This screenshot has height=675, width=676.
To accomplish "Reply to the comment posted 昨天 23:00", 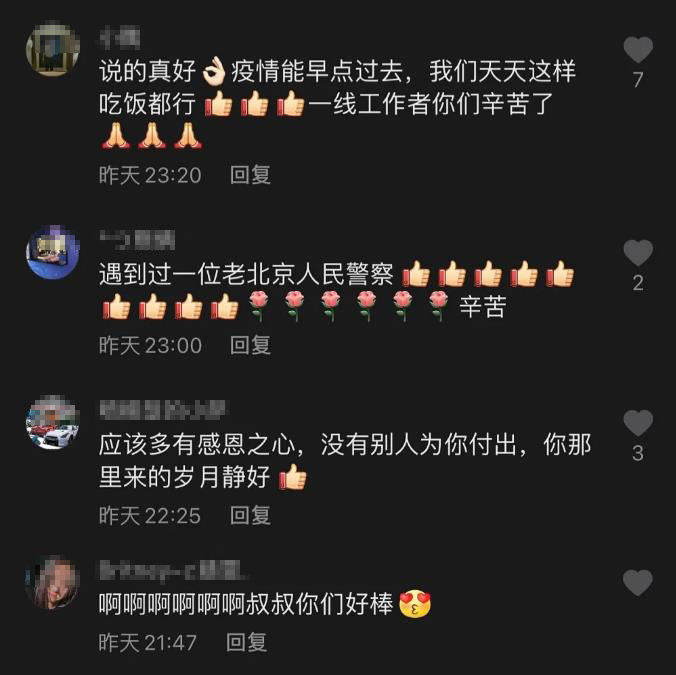I will (250, 345).
